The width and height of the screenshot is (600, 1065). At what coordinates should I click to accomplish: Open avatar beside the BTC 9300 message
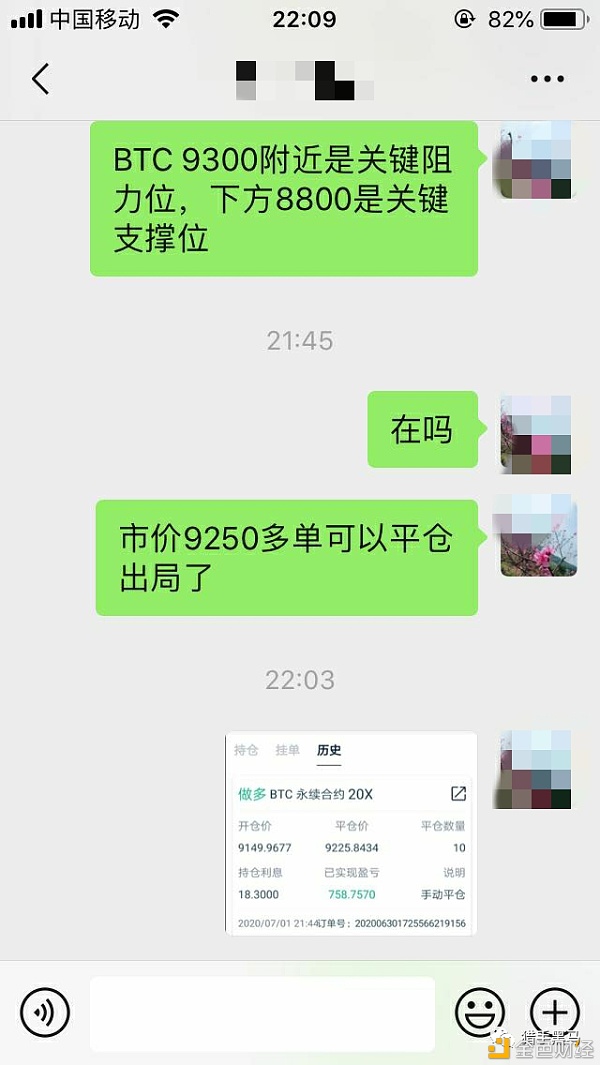click(535, 160)
